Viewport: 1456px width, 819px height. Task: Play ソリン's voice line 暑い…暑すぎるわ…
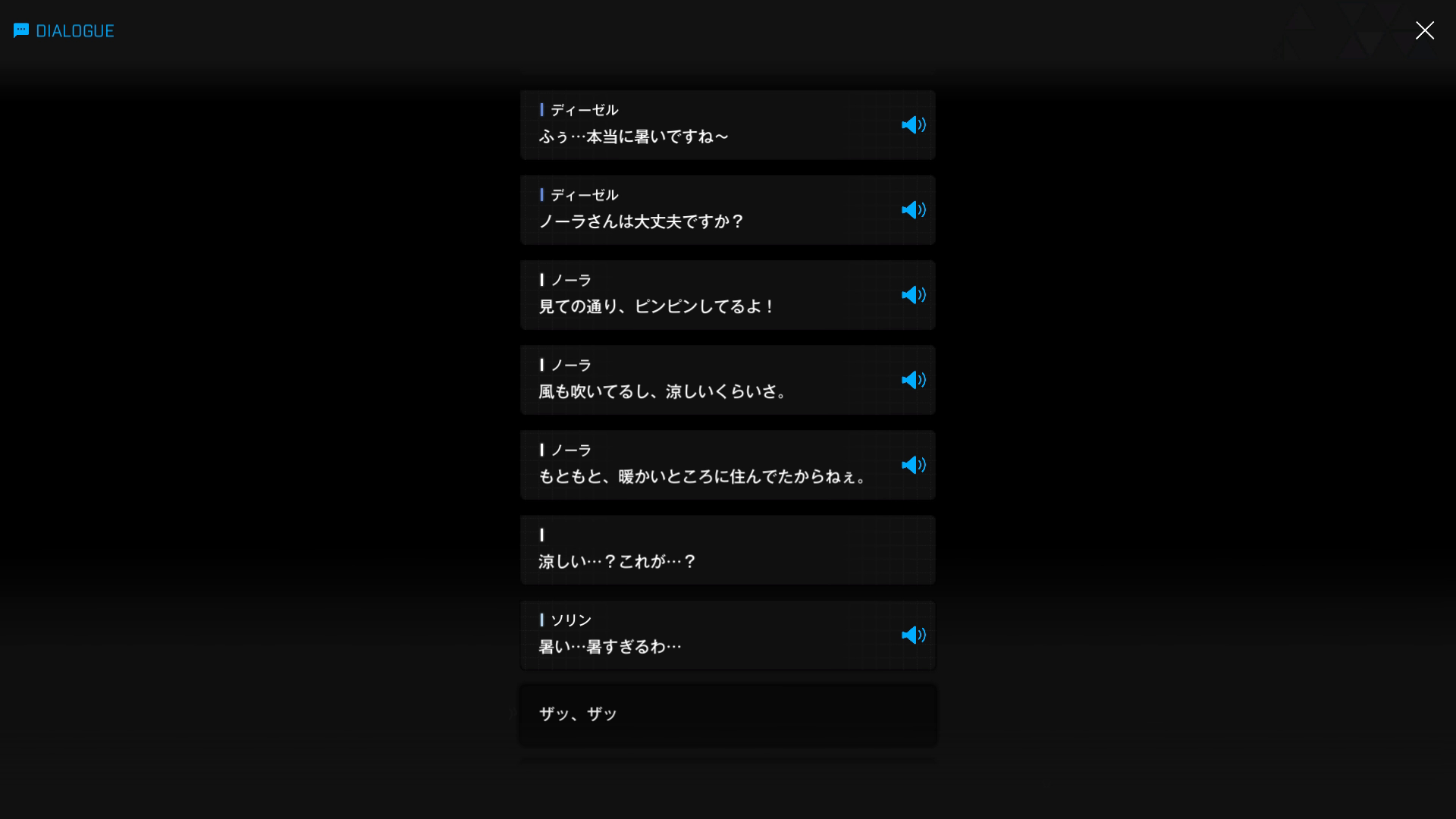pyautogui.click(x=913, y=635)
